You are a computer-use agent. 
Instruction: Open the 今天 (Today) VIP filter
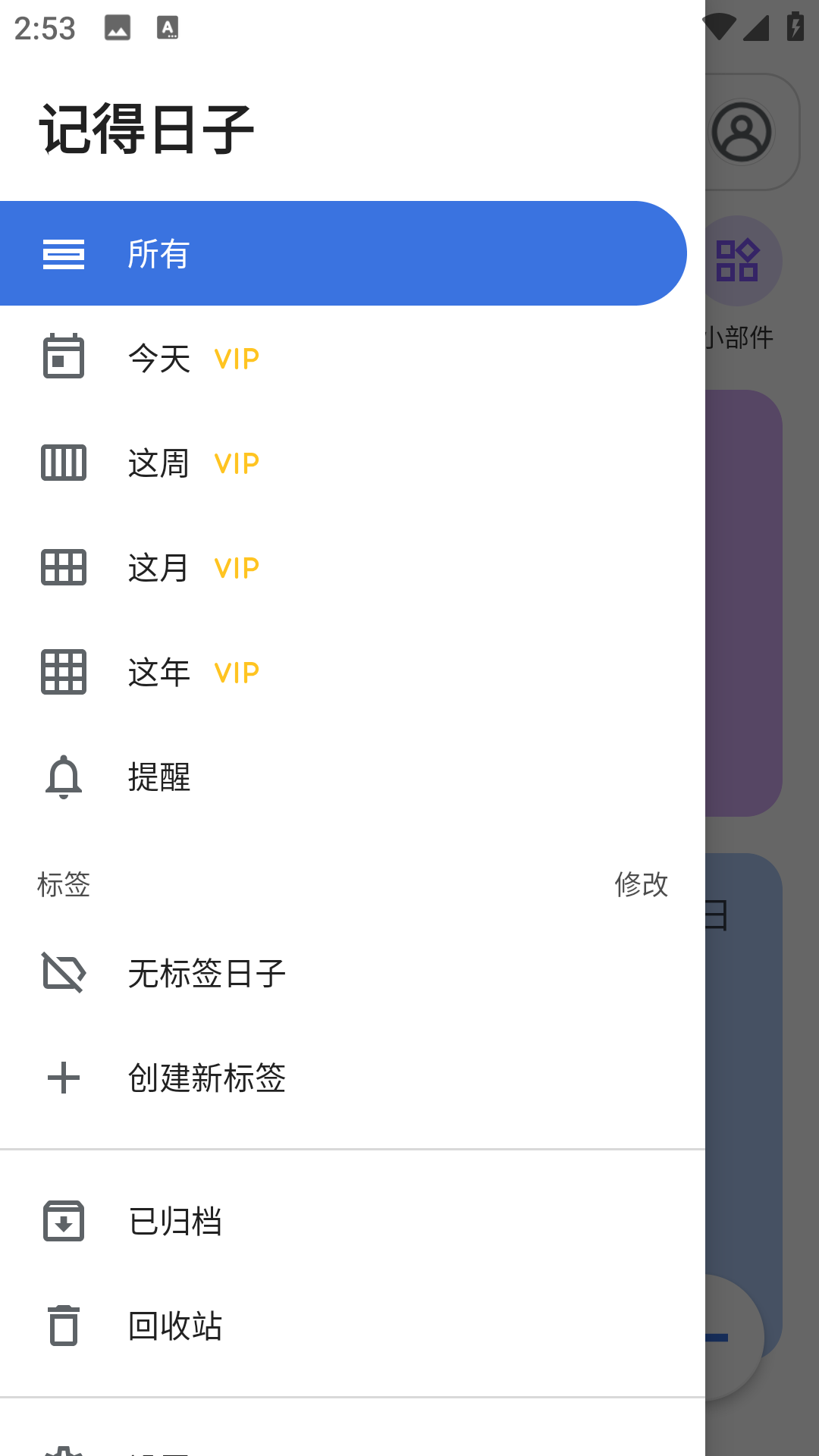click(341, 358)
